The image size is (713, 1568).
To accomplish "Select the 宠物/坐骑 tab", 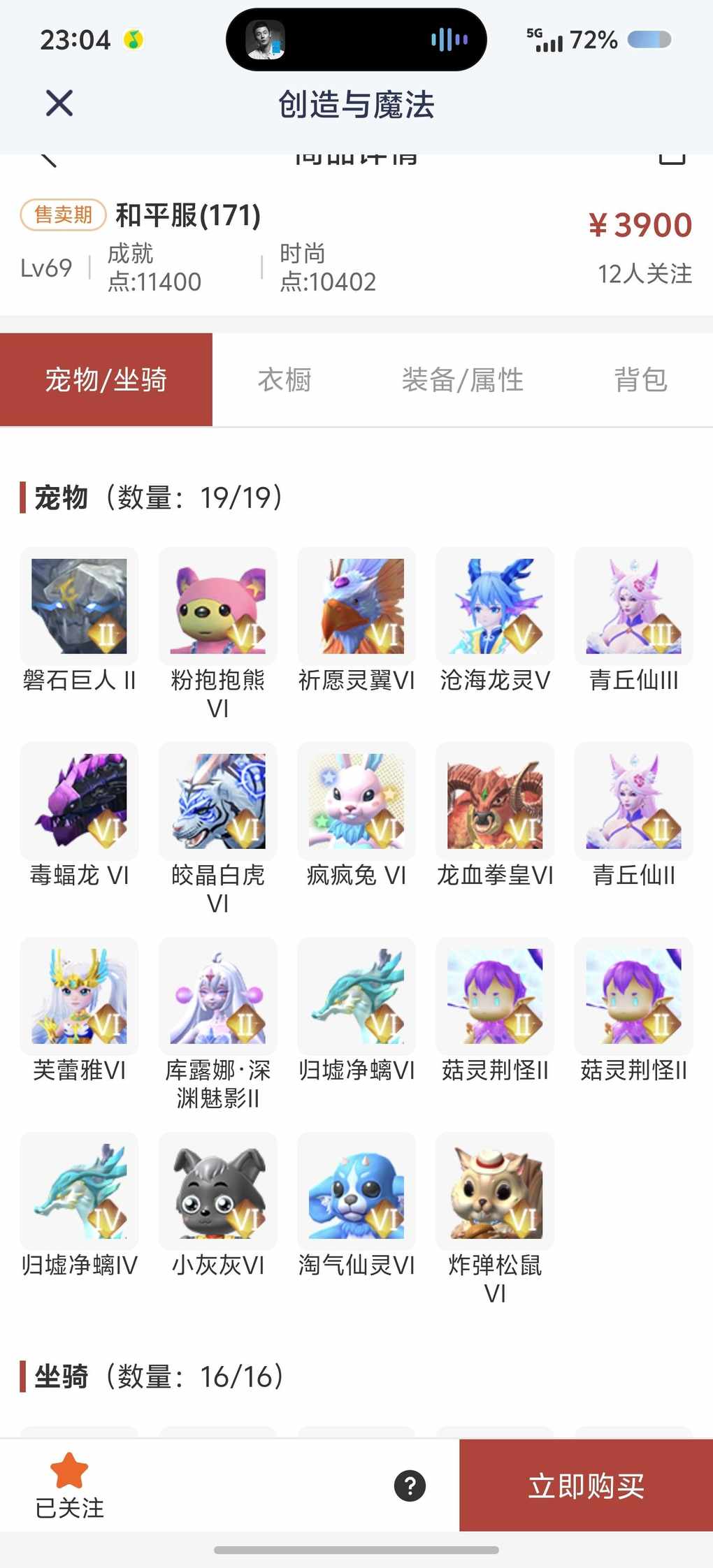I will pyautogui.click(x=106, y=379).
